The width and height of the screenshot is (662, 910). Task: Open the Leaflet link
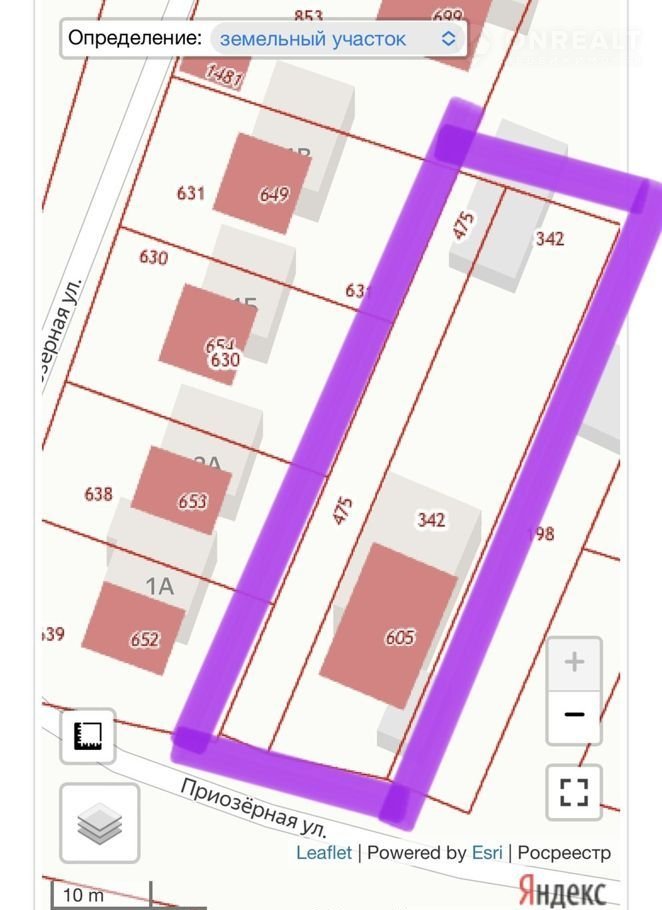click(x=323, y=853)
